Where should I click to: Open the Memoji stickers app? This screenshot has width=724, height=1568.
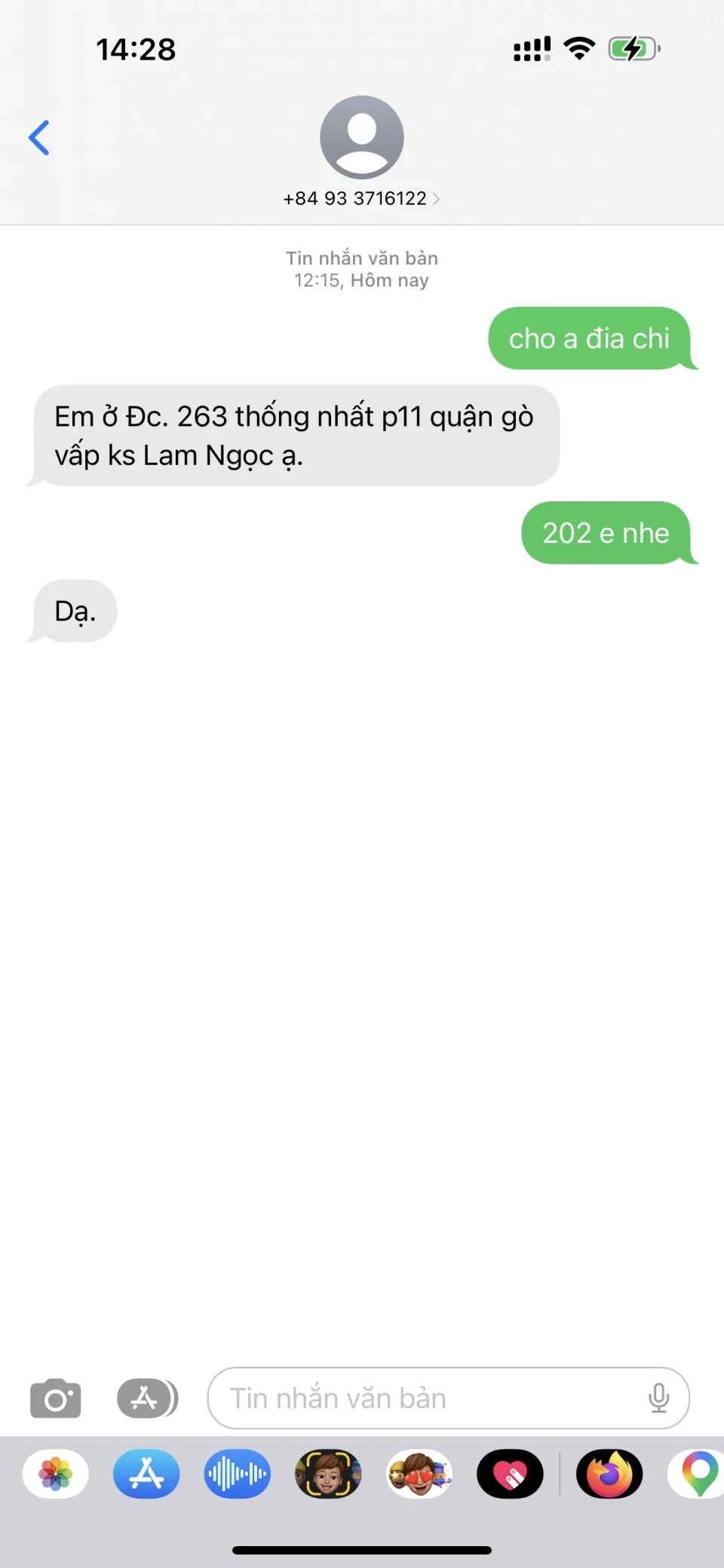pyautogui.click(x=419, y=1474)
